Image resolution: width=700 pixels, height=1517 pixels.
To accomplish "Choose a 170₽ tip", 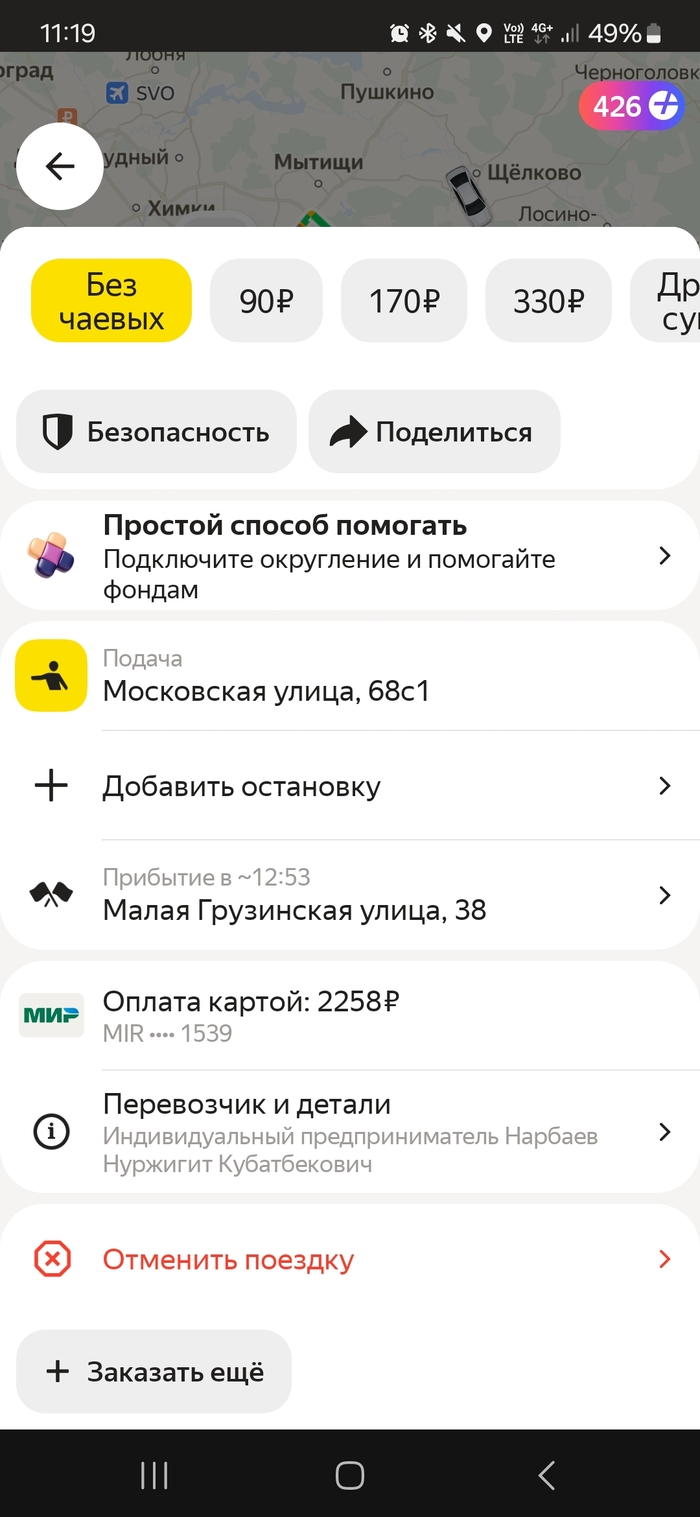I will point(404,301).
